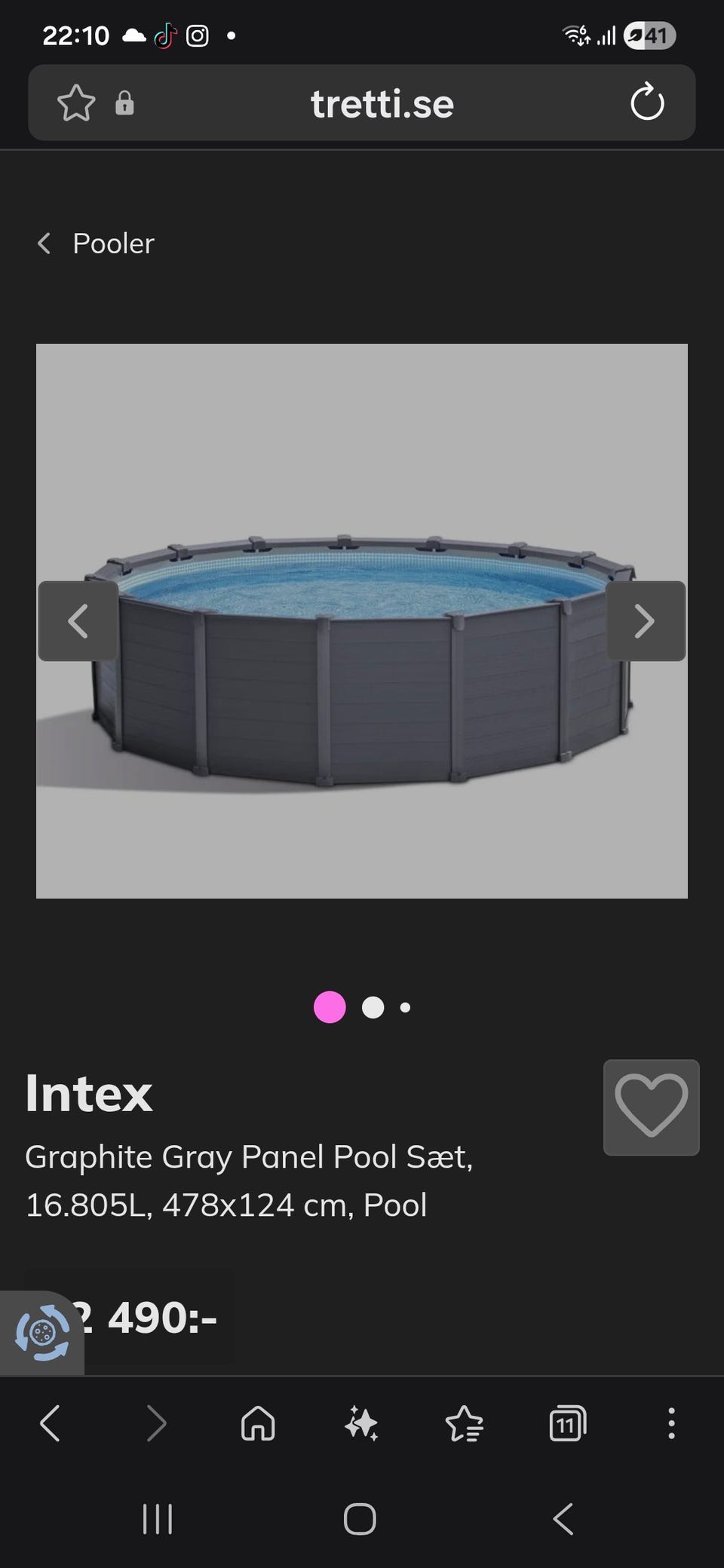Screen dimensions: 724x1568
Task: Open recent apps from navigation bar
Action: [158, 1519]
